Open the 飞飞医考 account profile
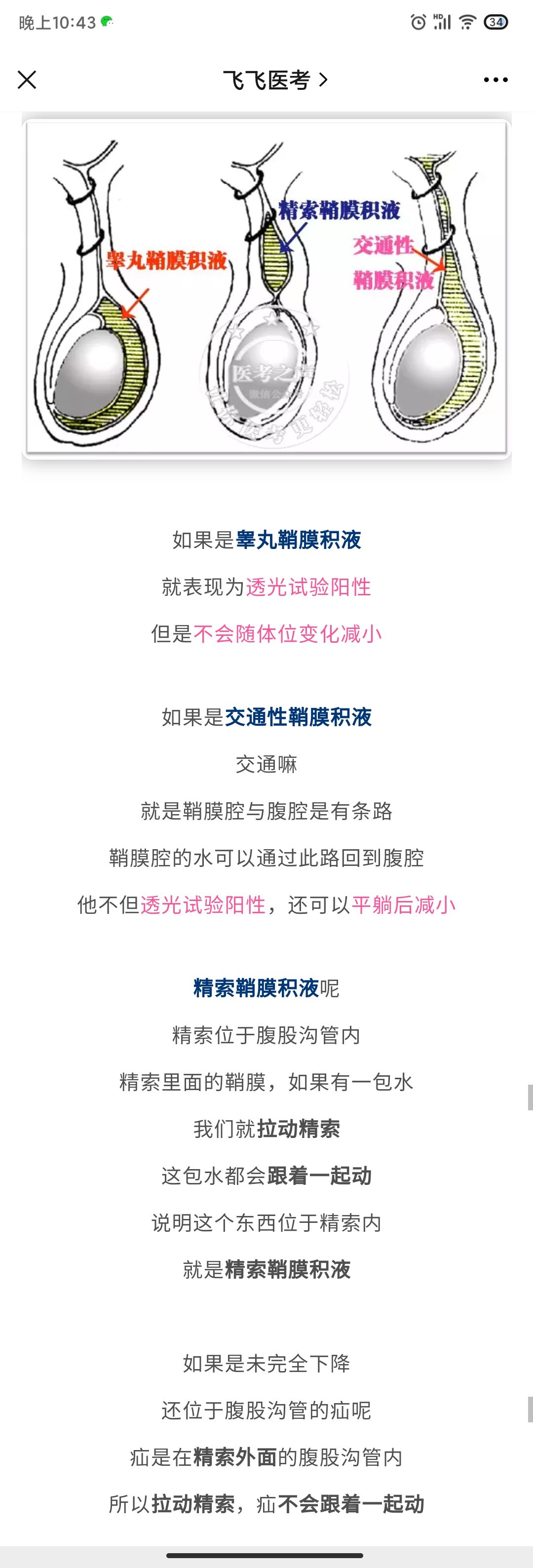Viewport: 533px width, 1568px height. point(274,80)
